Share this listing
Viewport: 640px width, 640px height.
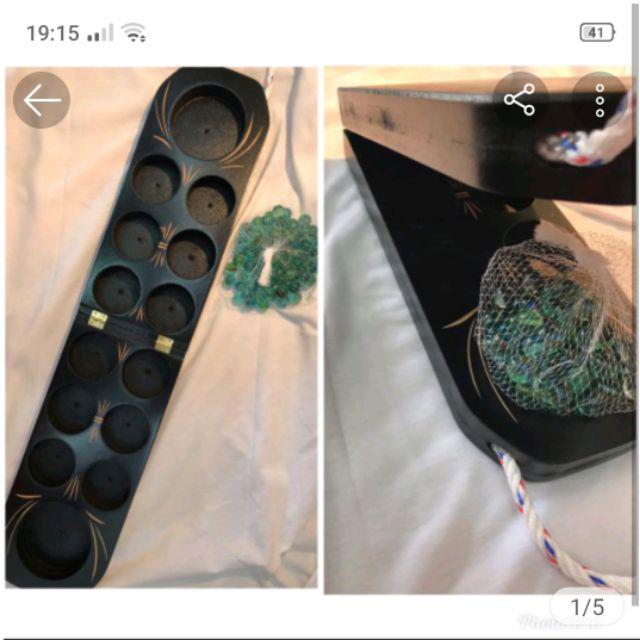click(x=519, y=100)
